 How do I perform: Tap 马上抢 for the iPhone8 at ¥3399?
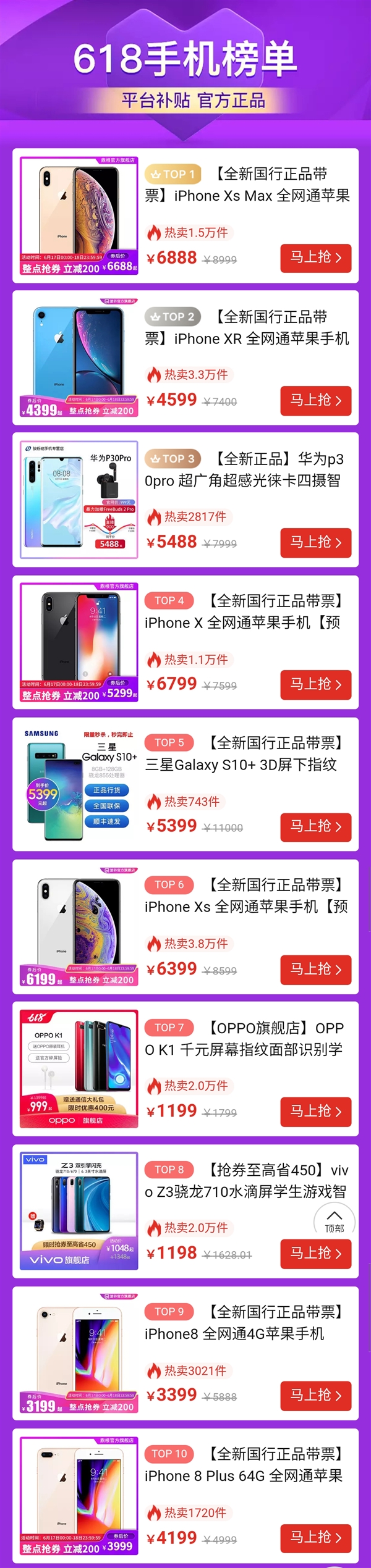click(315, 1396)
